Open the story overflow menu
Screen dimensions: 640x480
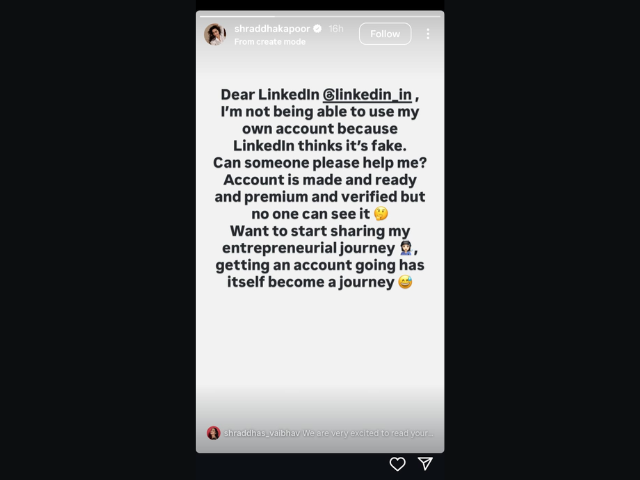428,33
